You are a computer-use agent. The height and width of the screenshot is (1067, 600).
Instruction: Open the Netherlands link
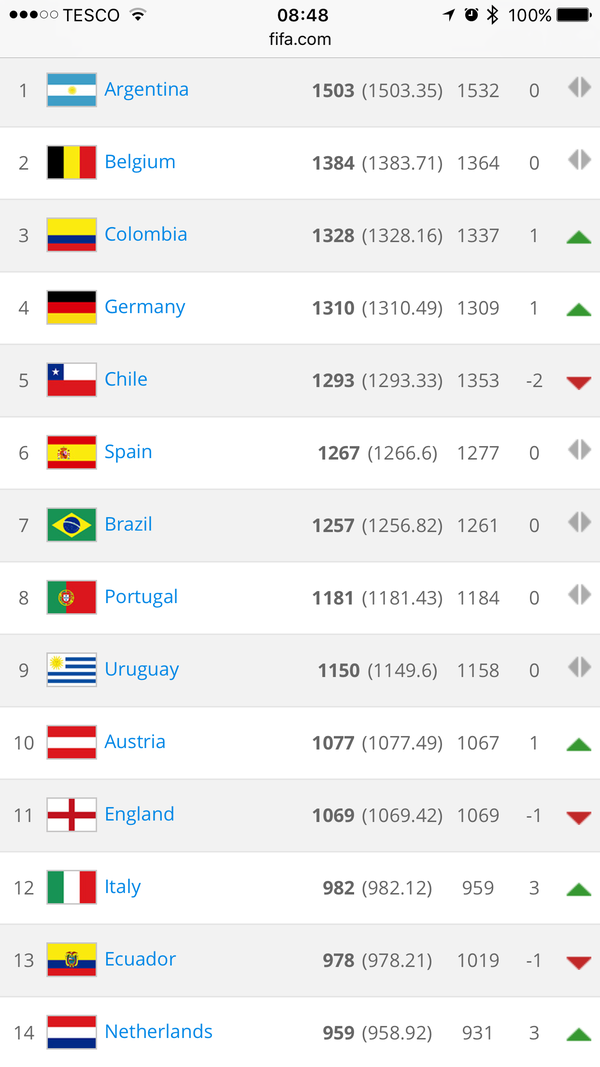(159, 1032)
